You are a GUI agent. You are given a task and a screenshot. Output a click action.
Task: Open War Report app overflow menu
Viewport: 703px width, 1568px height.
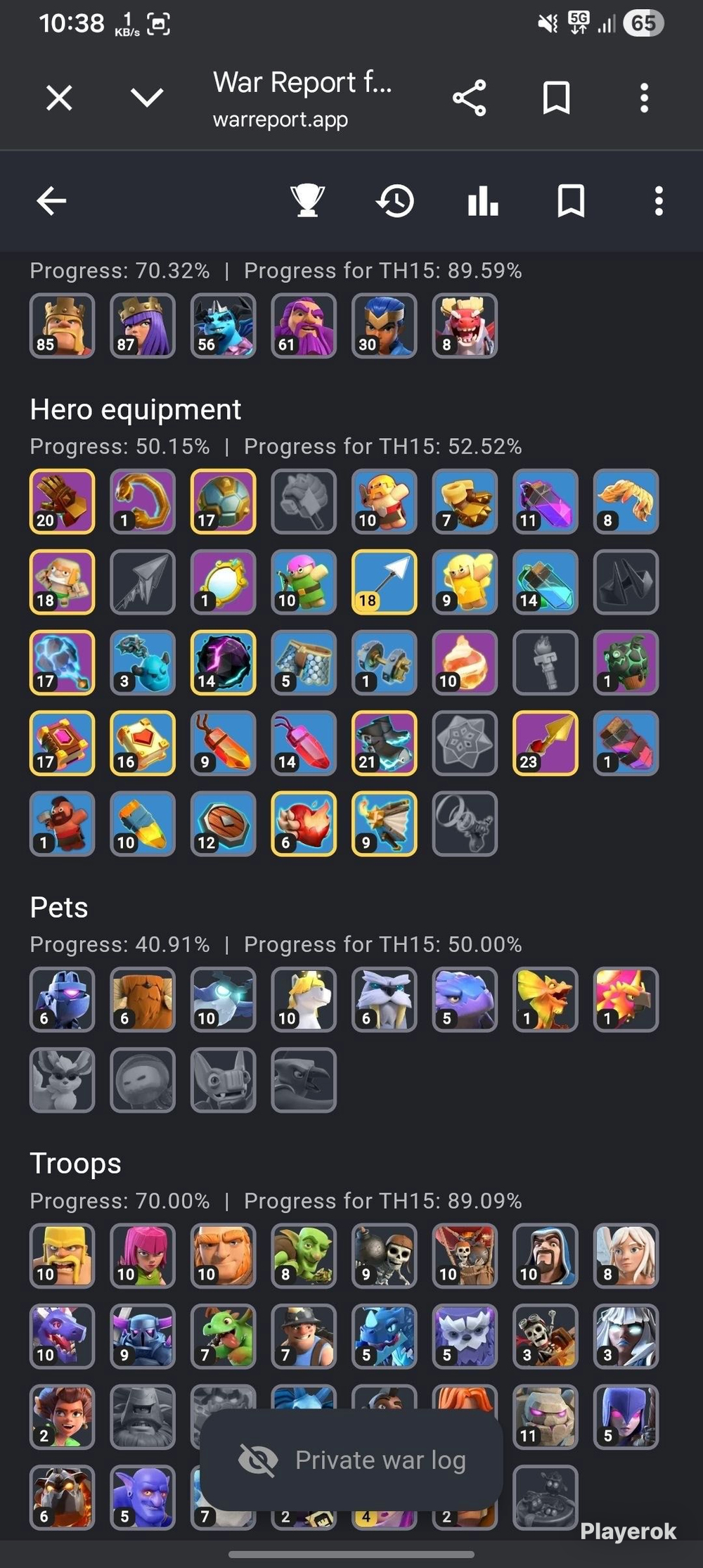pos(658,201)
